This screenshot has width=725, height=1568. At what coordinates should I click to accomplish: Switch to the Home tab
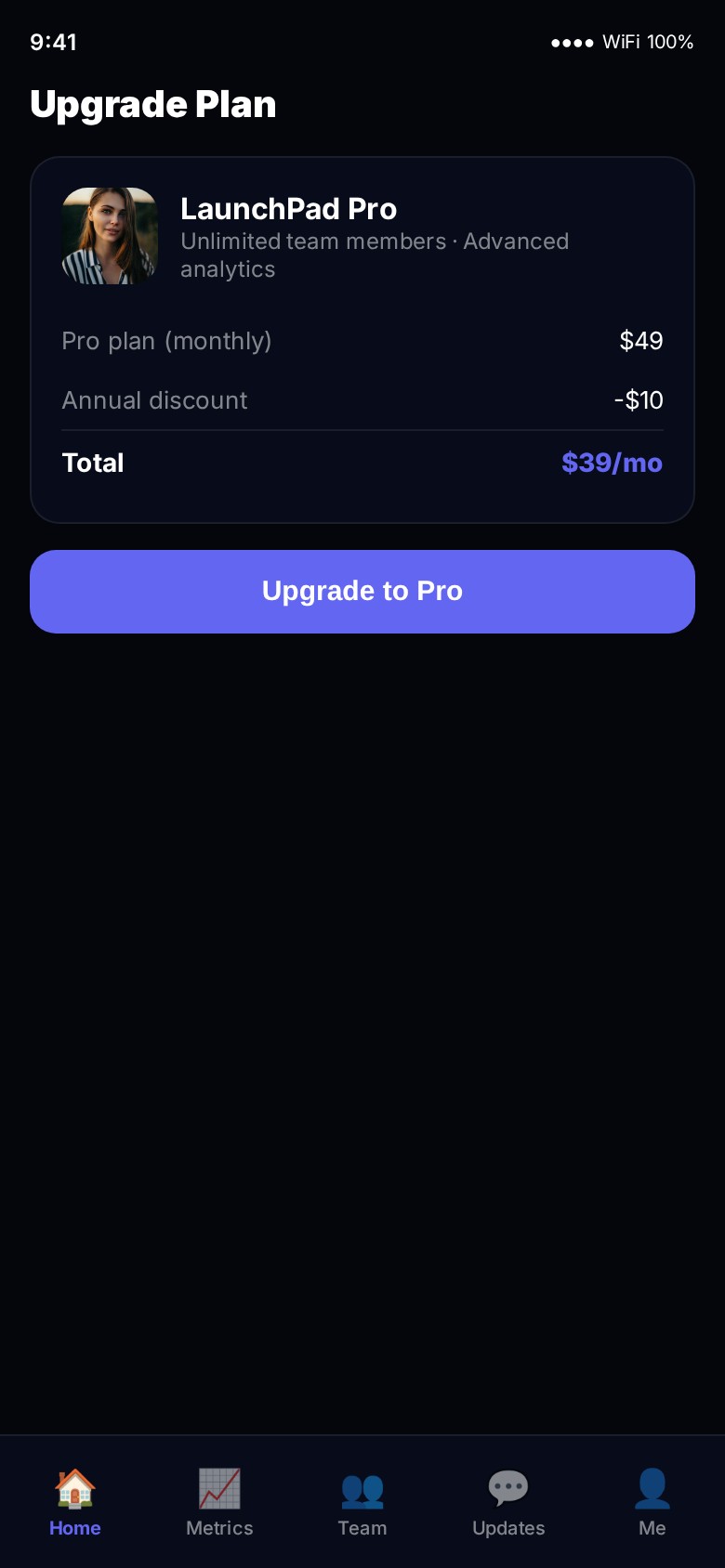pyautogui.click(x=75, y=1500)
